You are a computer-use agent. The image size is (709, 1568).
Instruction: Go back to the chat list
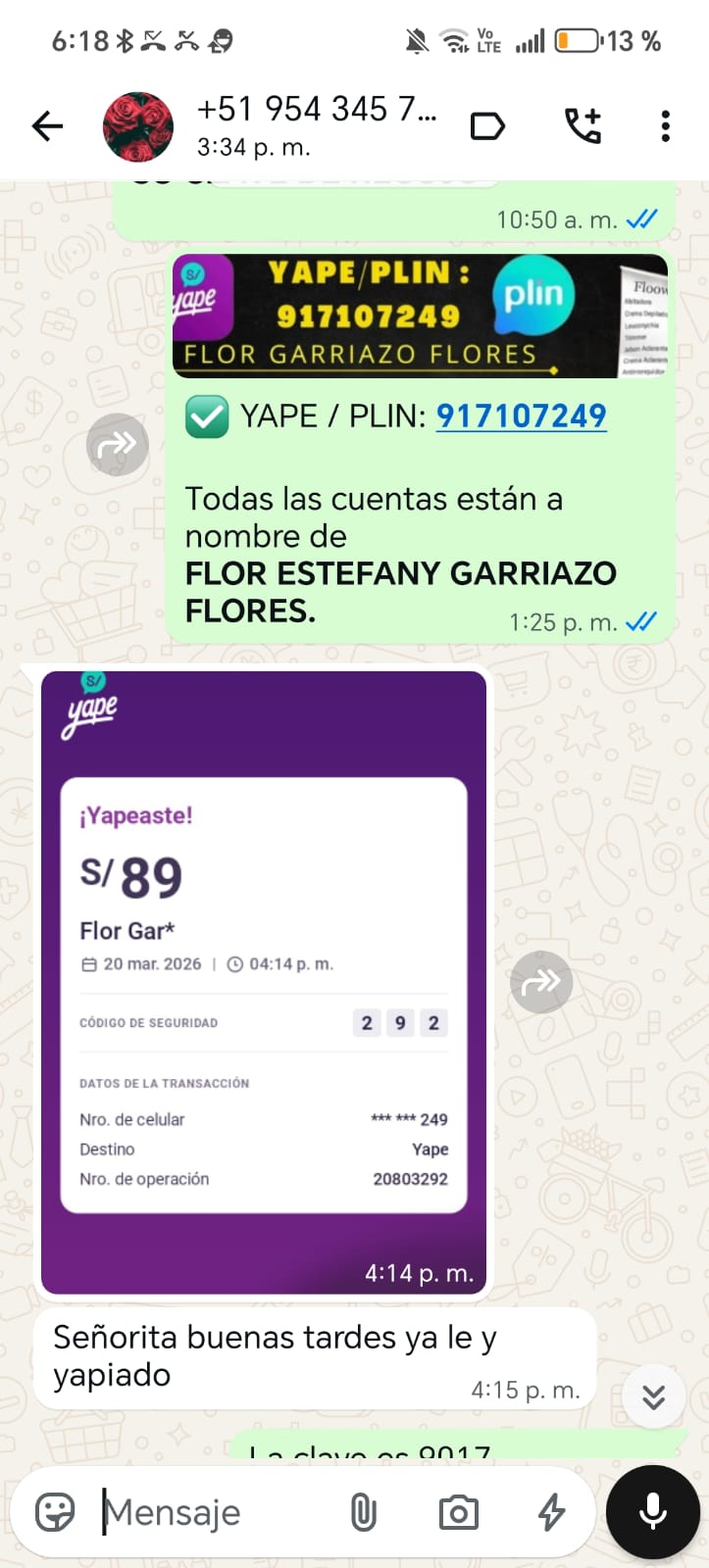tap(47, 126)
